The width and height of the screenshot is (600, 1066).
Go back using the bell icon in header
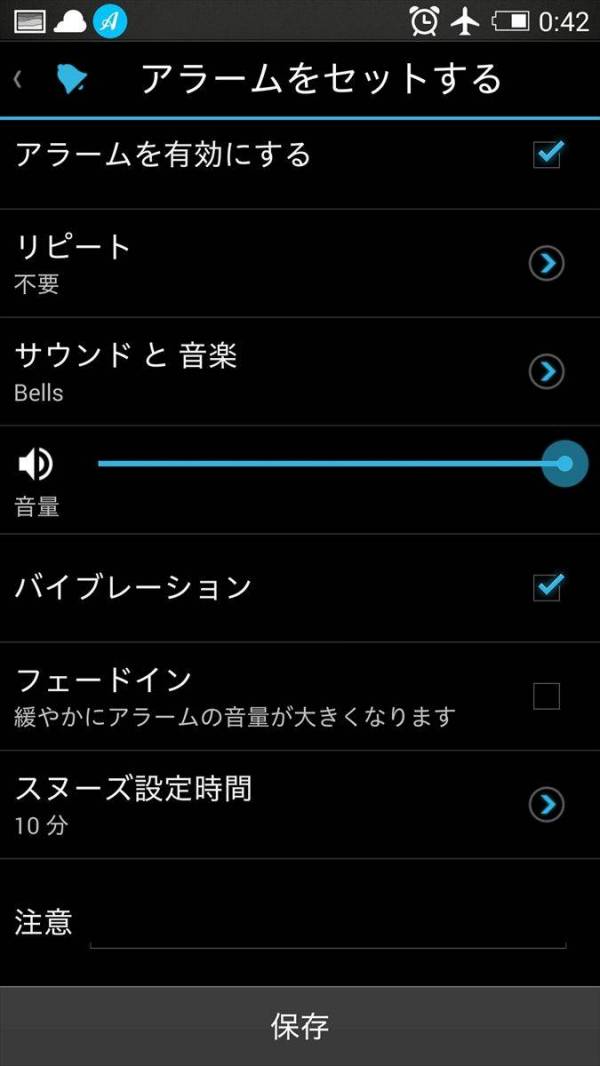[x=72, y=80]
